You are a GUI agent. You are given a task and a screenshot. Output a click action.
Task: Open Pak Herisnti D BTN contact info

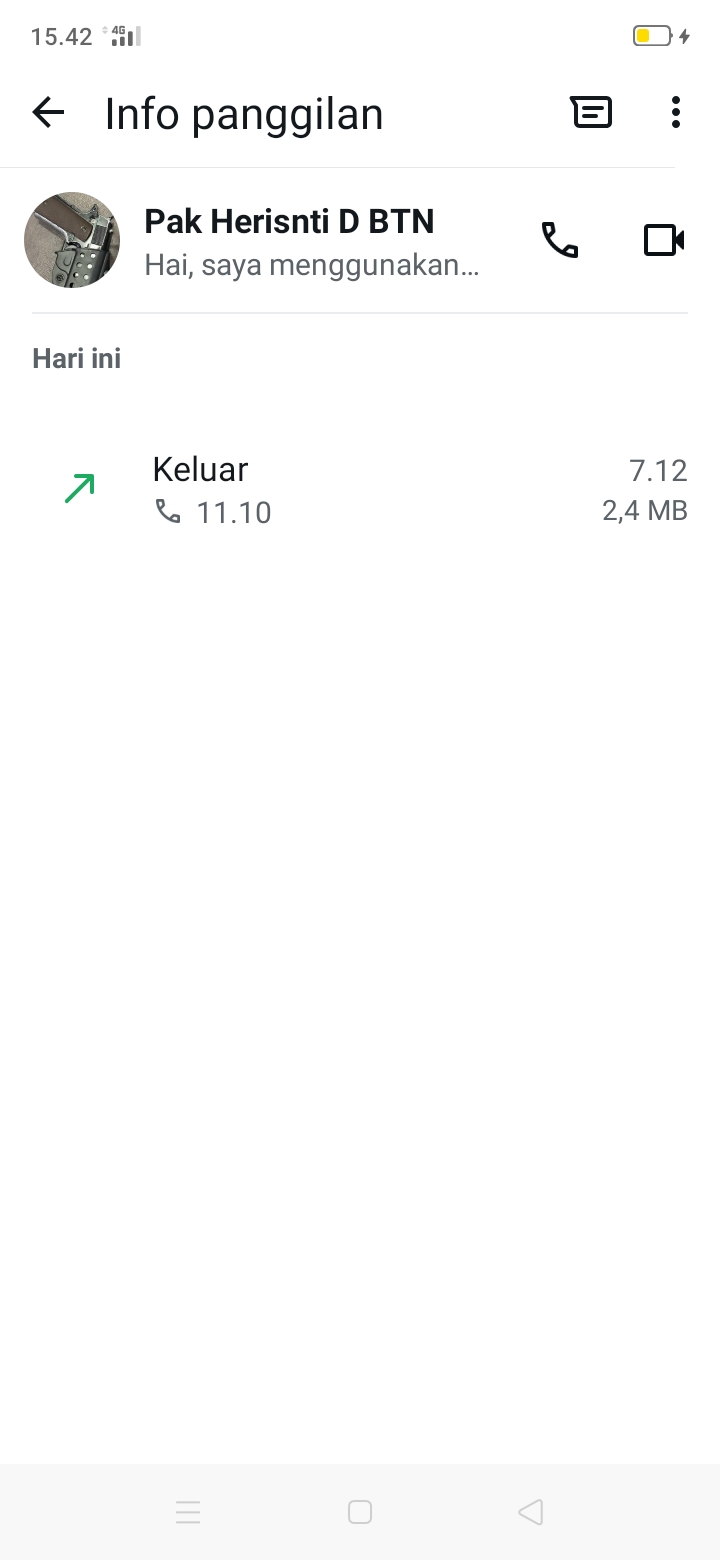300,240
